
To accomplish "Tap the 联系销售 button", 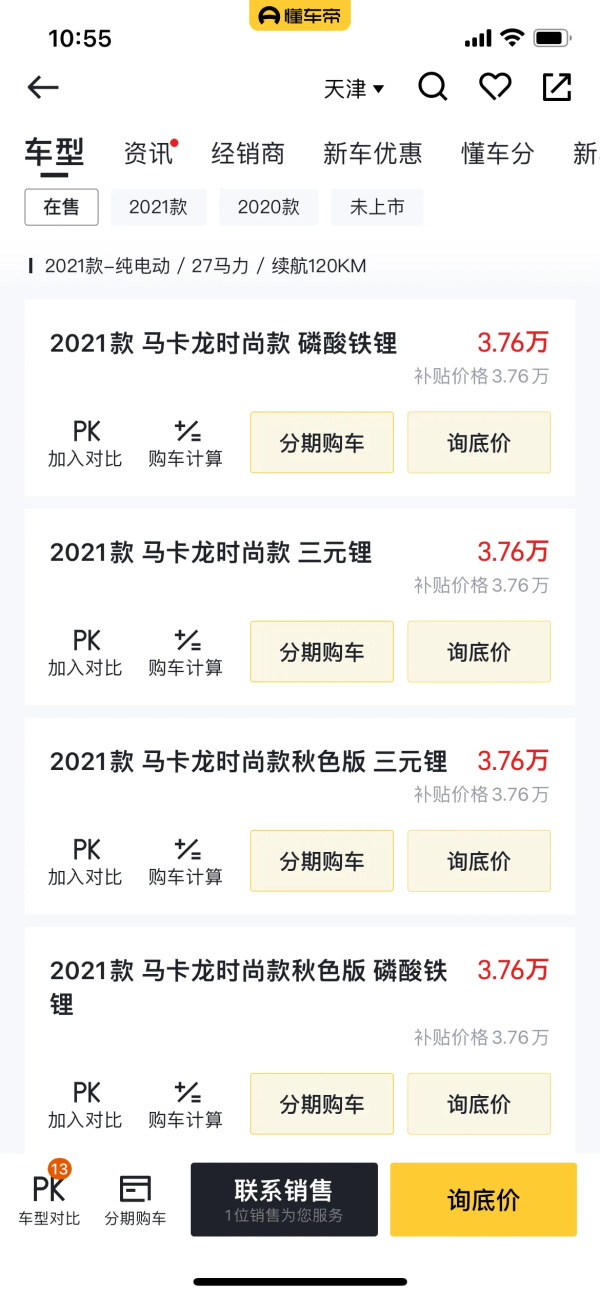I will pyautogui.click(x=284, y=1199).
